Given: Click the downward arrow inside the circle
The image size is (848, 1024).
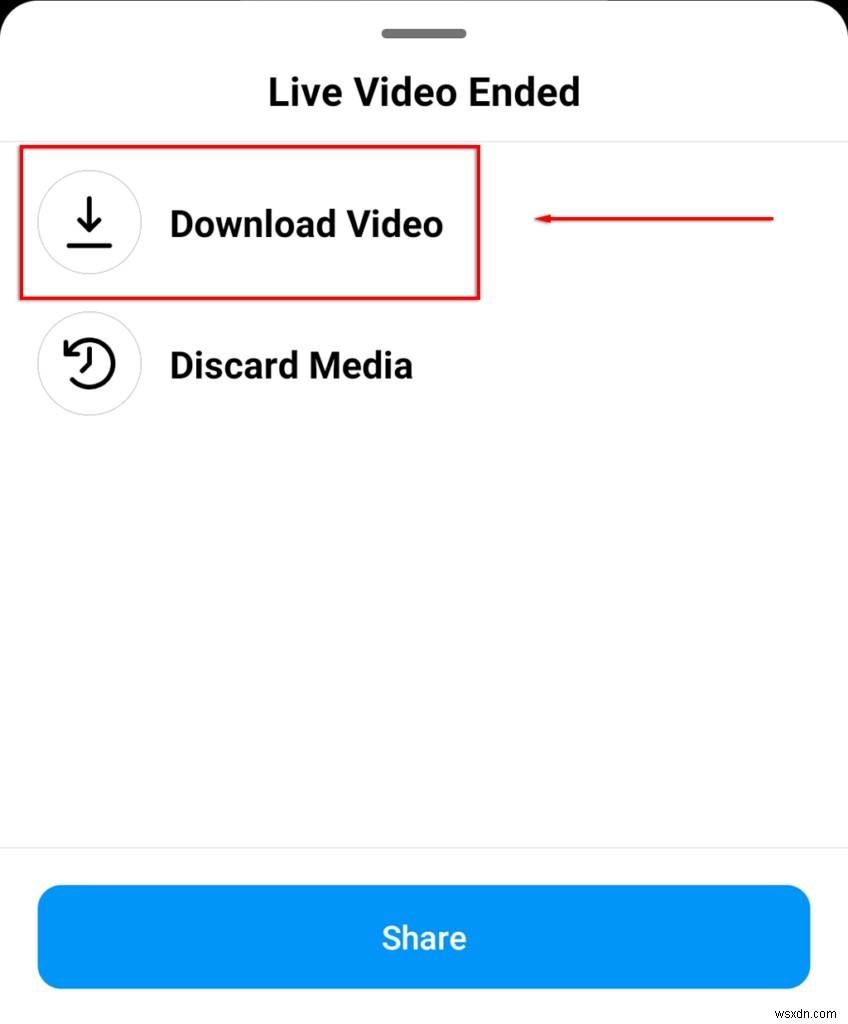Looking at the screenshot, I should 88,222.
